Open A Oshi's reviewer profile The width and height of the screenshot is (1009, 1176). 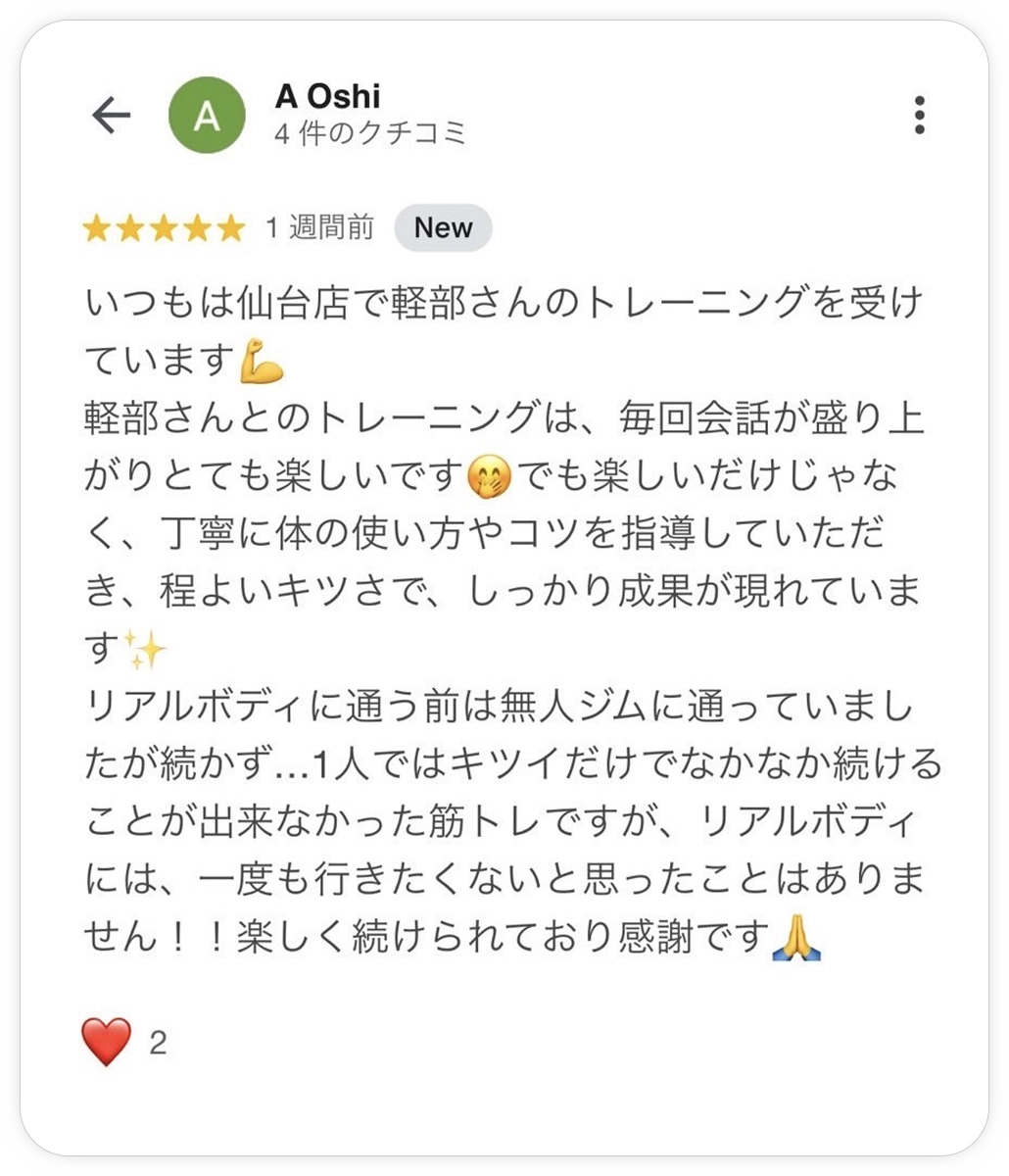tap(327, 97)
